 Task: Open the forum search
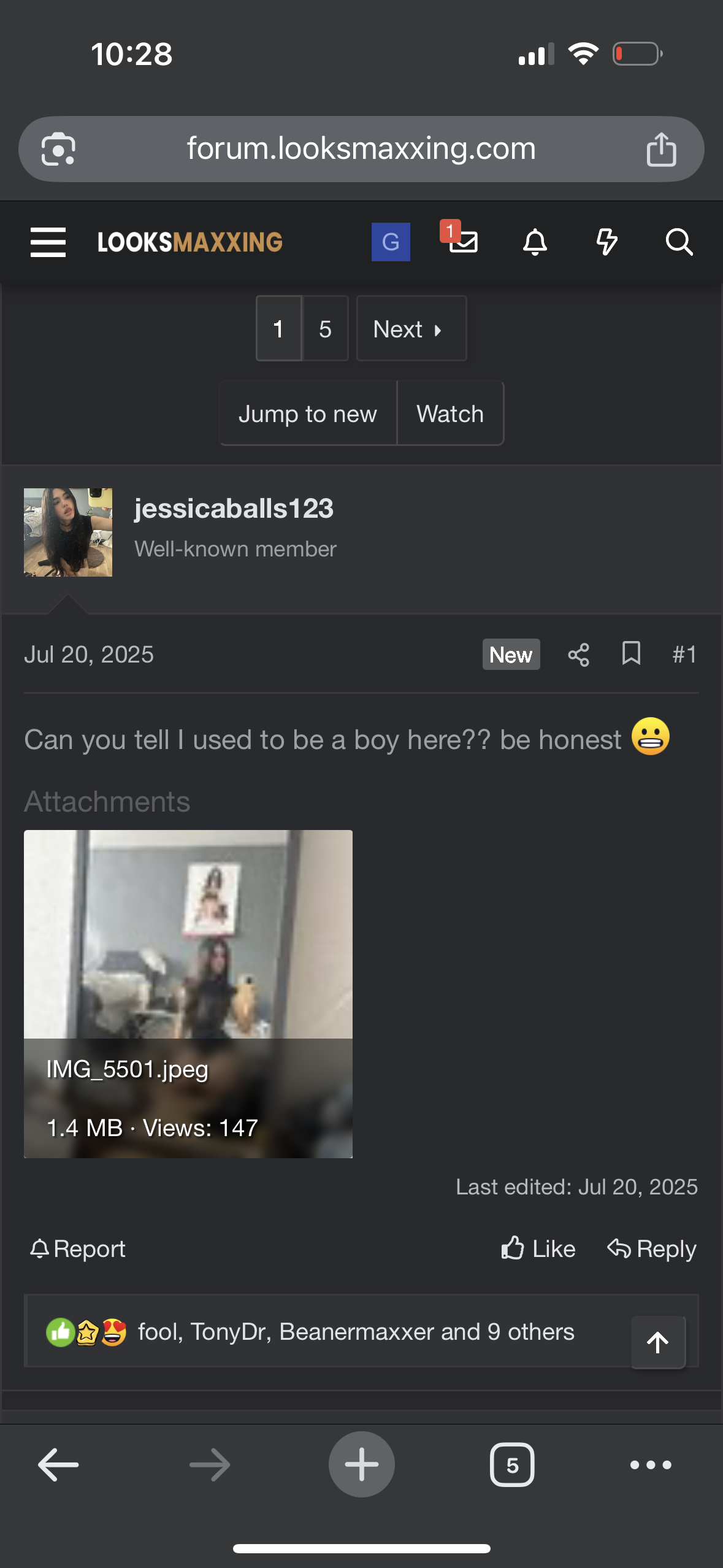[x=679, y=242]
